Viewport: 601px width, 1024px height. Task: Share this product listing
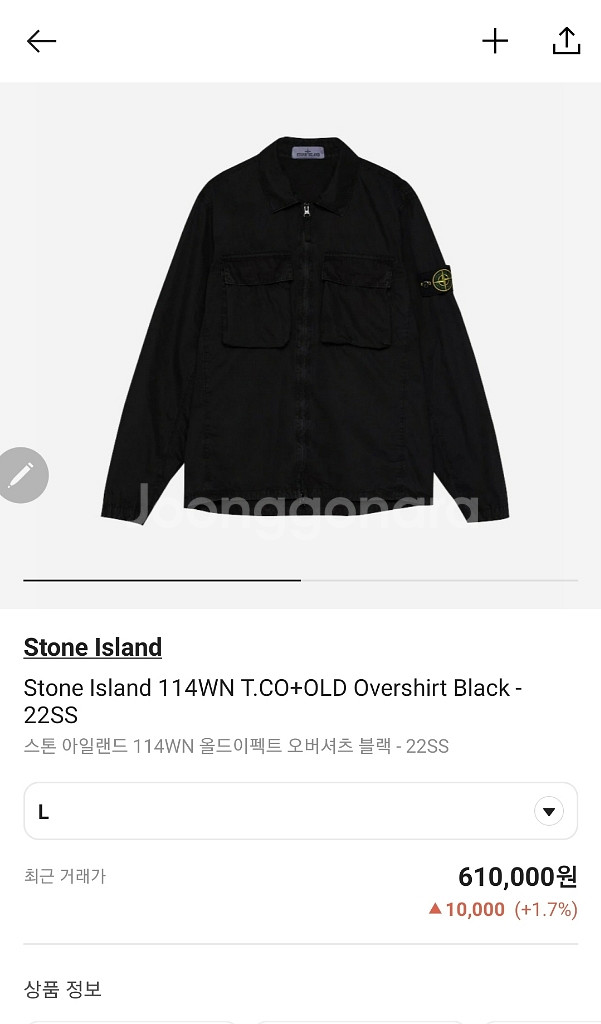(566, 41)
